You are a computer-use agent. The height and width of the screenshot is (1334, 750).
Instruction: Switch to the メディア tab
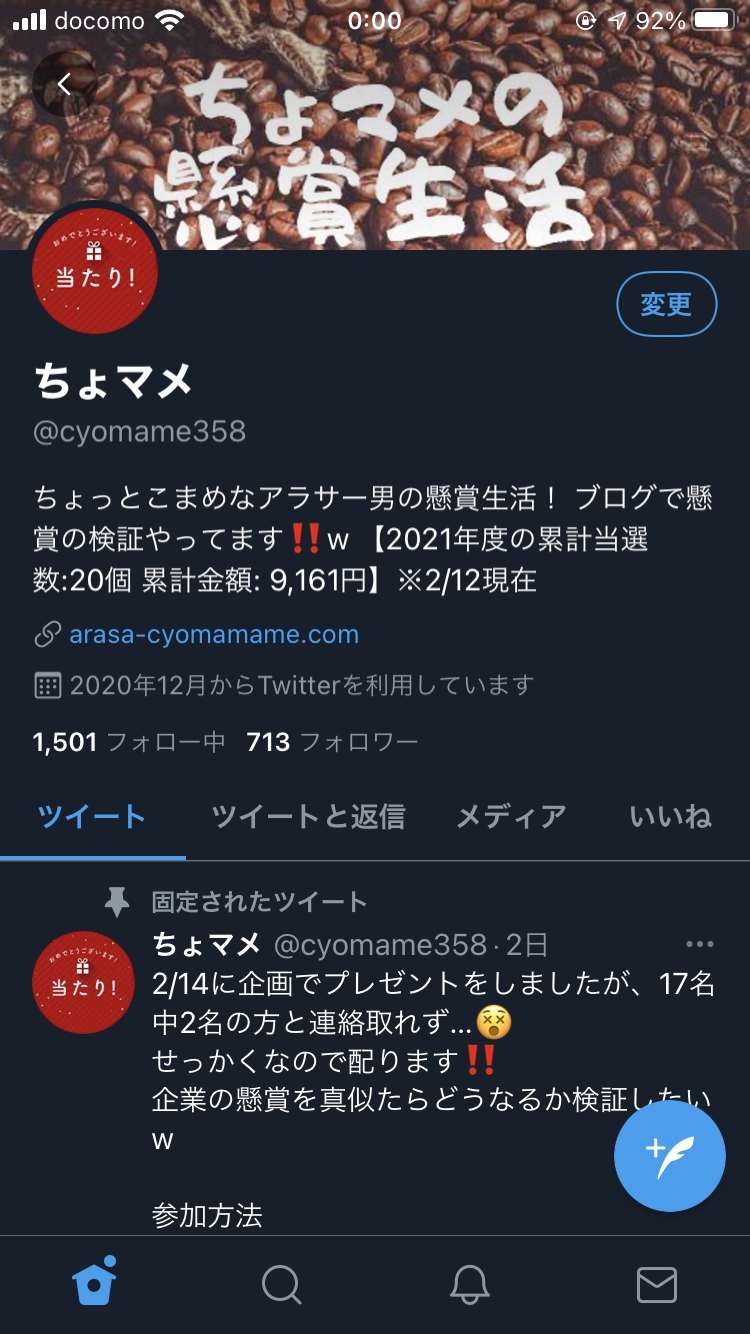coord(511,817)
